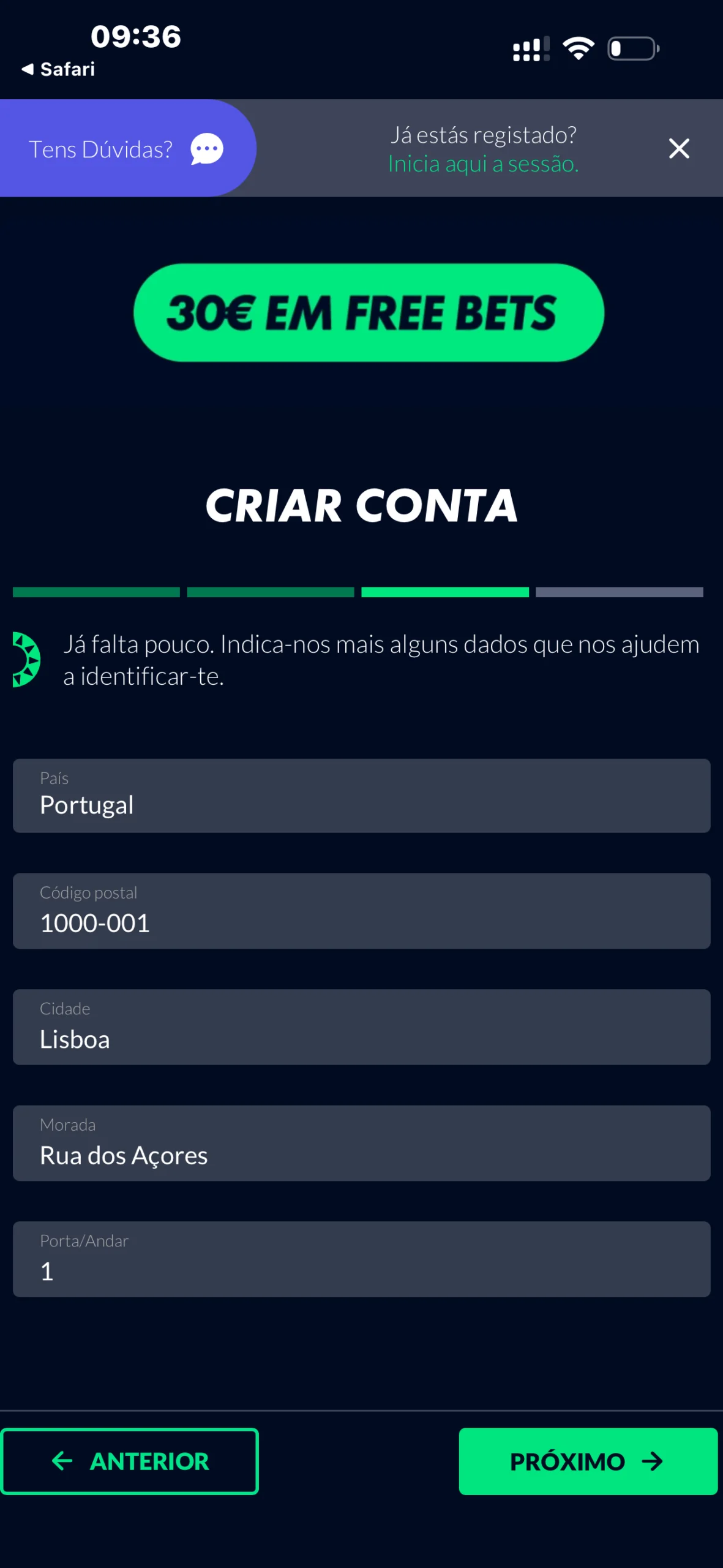
Task: Continue with the Próximo button
Action: coord(588,1461)
